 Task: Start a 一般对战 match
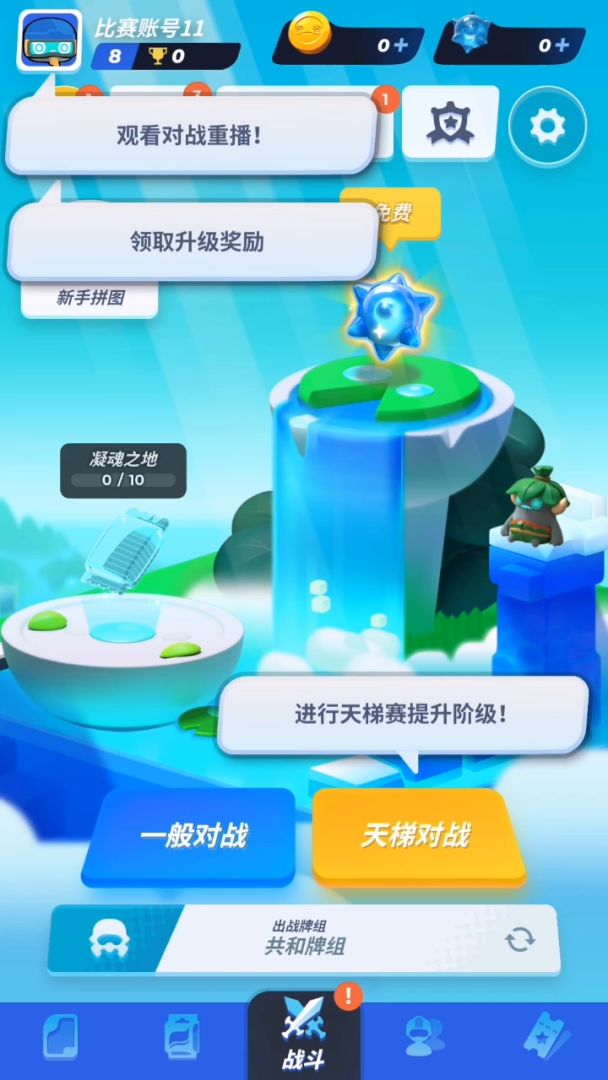[190, 836]
